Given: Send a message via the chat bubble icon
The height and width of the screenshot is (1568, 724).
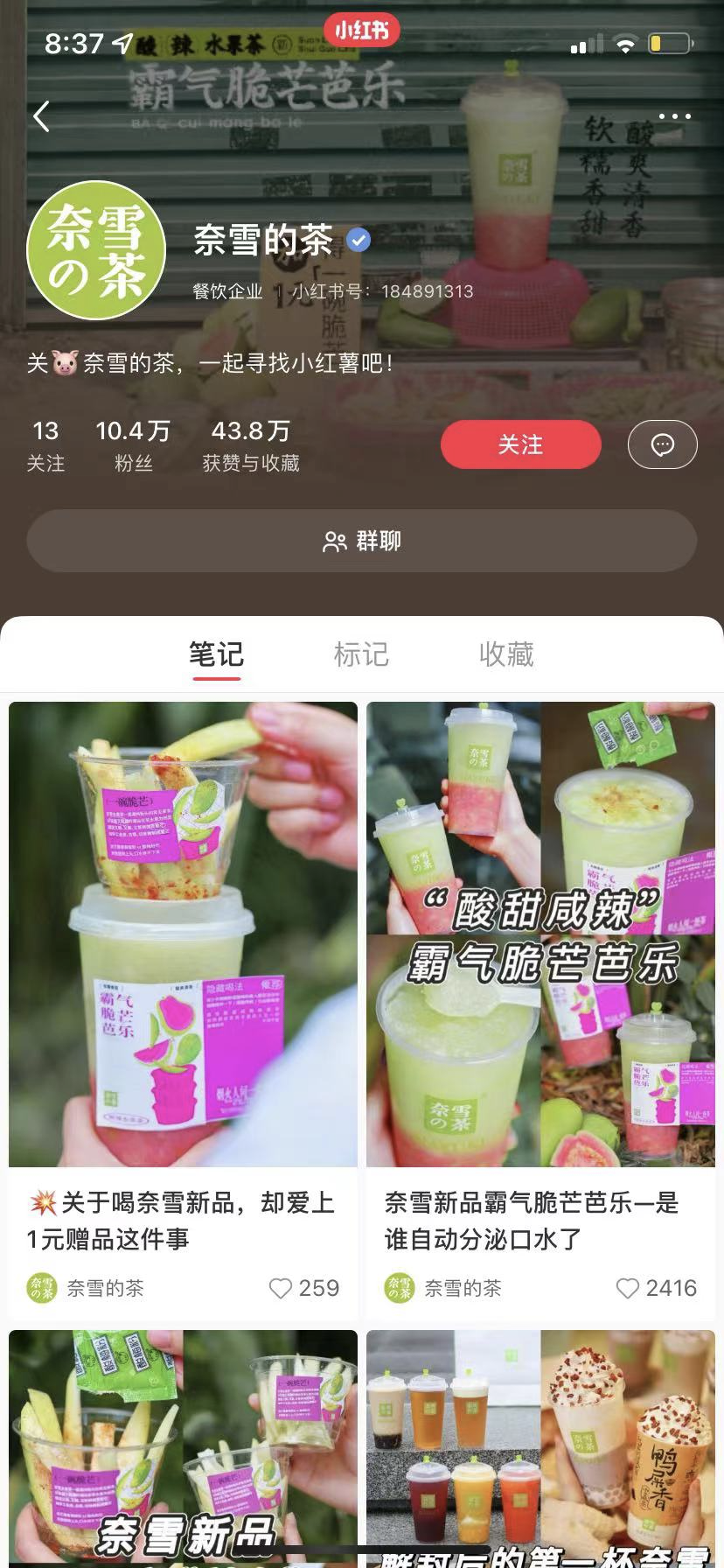Looking at the screenshot, I should point(662,444).
